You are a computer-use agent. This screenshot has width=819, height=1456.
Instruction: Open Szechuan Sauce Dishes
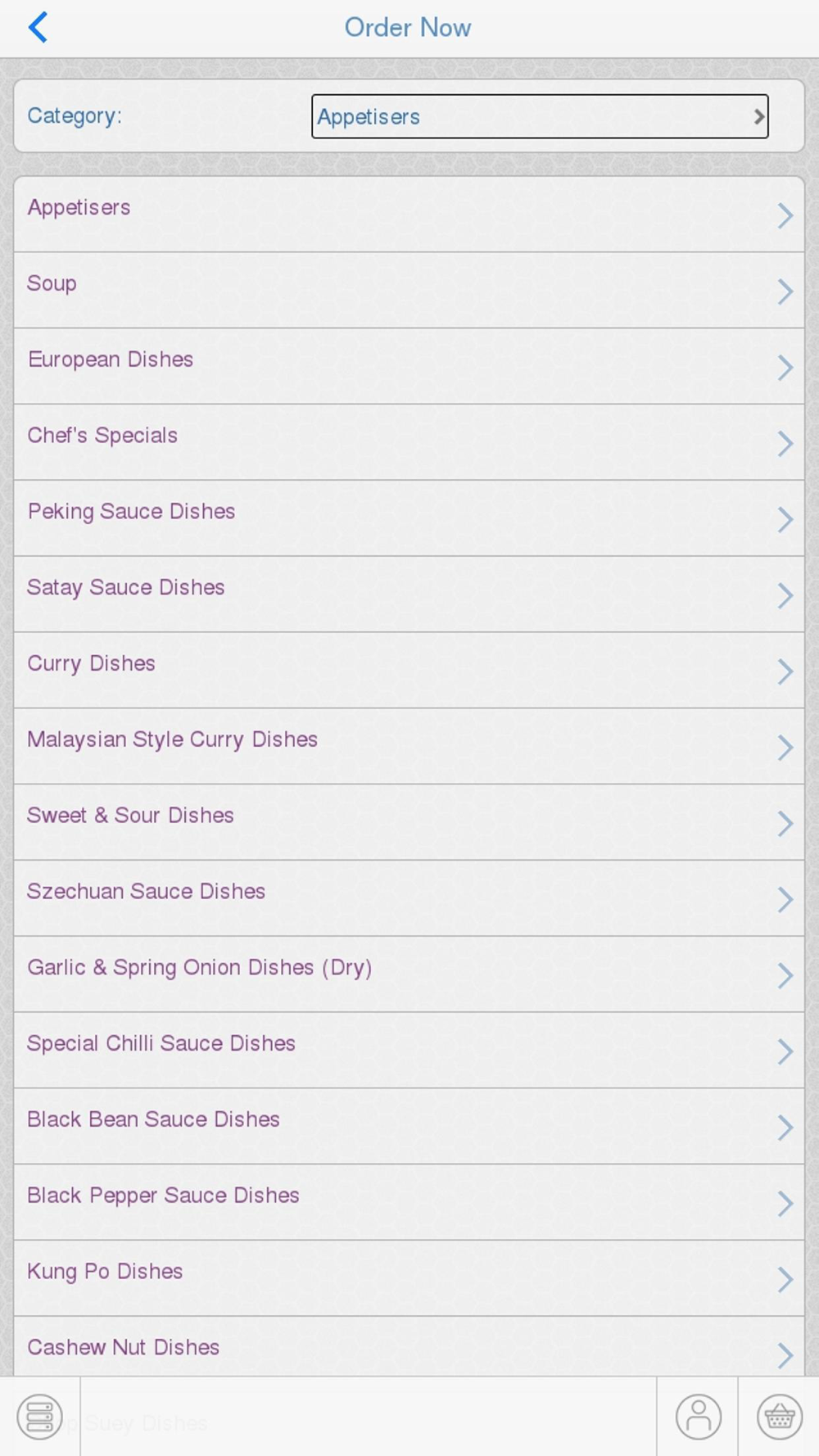pos(409,899)
